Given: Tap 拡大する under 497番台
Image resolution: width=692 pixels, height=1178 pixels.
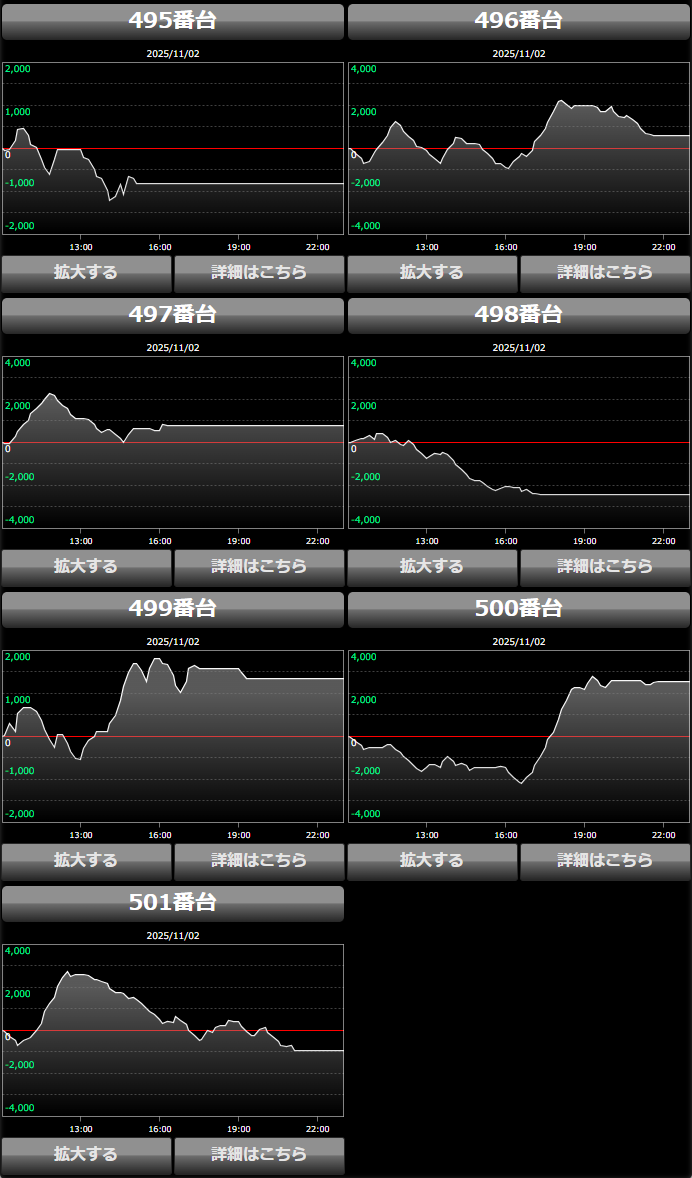Looking at the screenshot, I should tap(86, 566).
